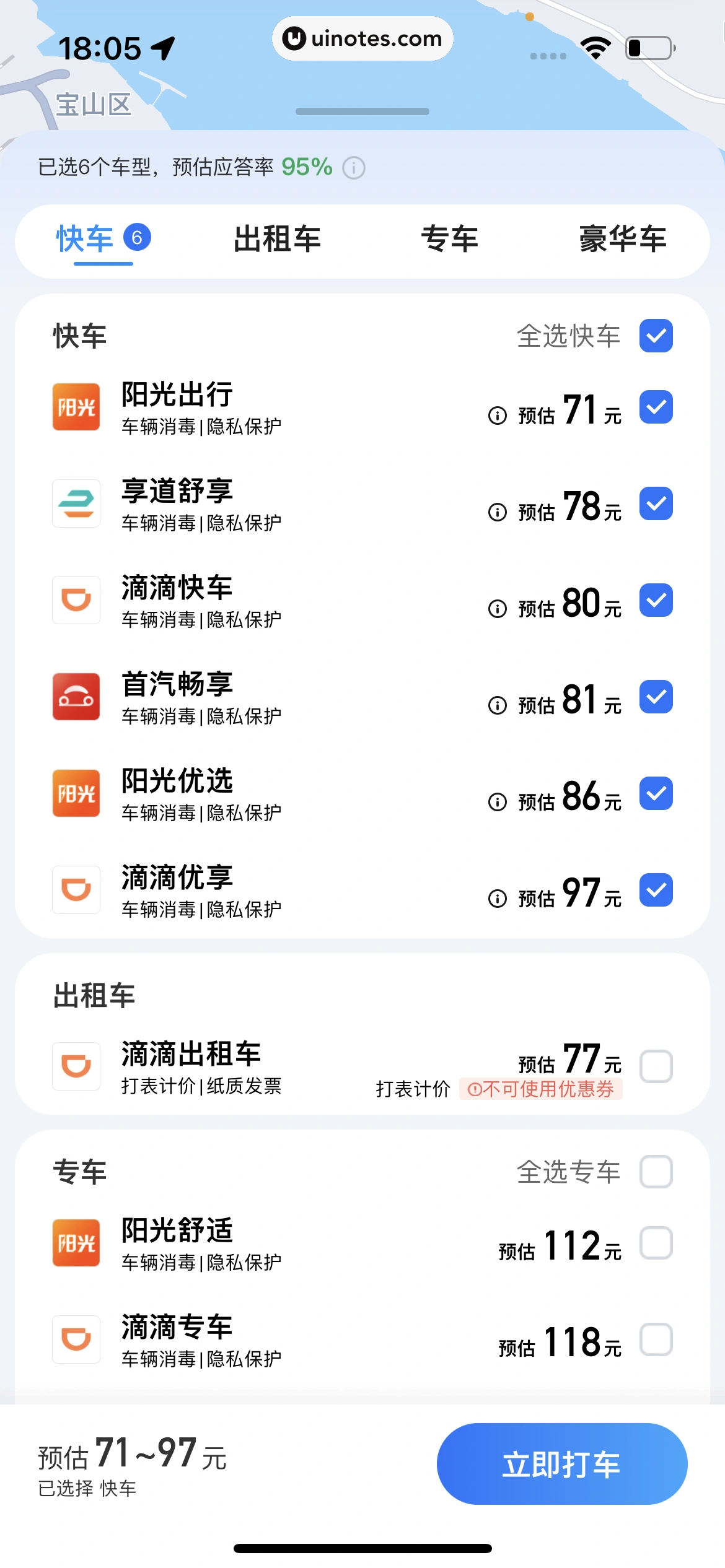This screenshot has height=1568, width=725.
Task: Select 阳光舒适 ride option
Action: (x=656, y=1243)
